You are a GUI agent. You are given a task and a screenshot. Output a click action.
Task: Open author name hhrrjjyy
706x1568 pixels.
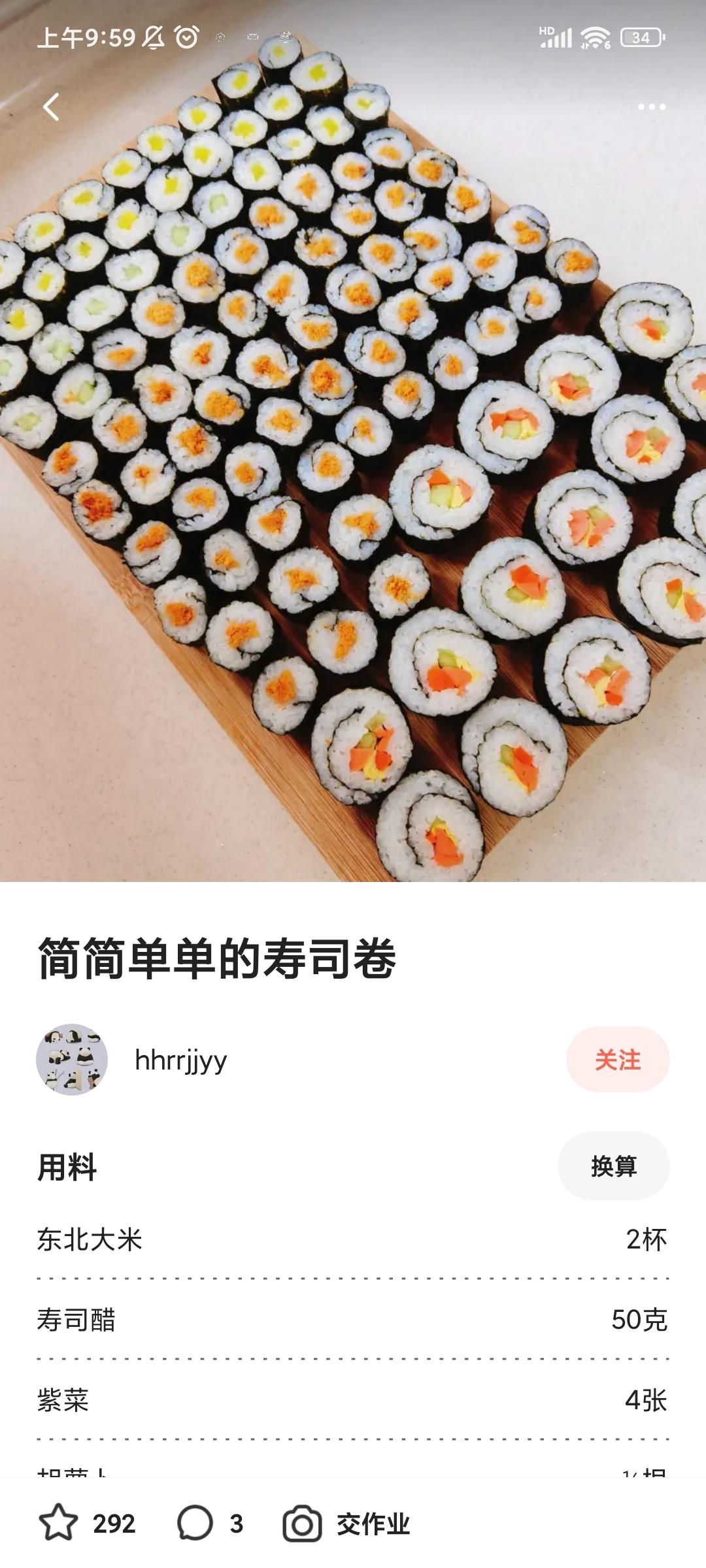point(180,1060)
